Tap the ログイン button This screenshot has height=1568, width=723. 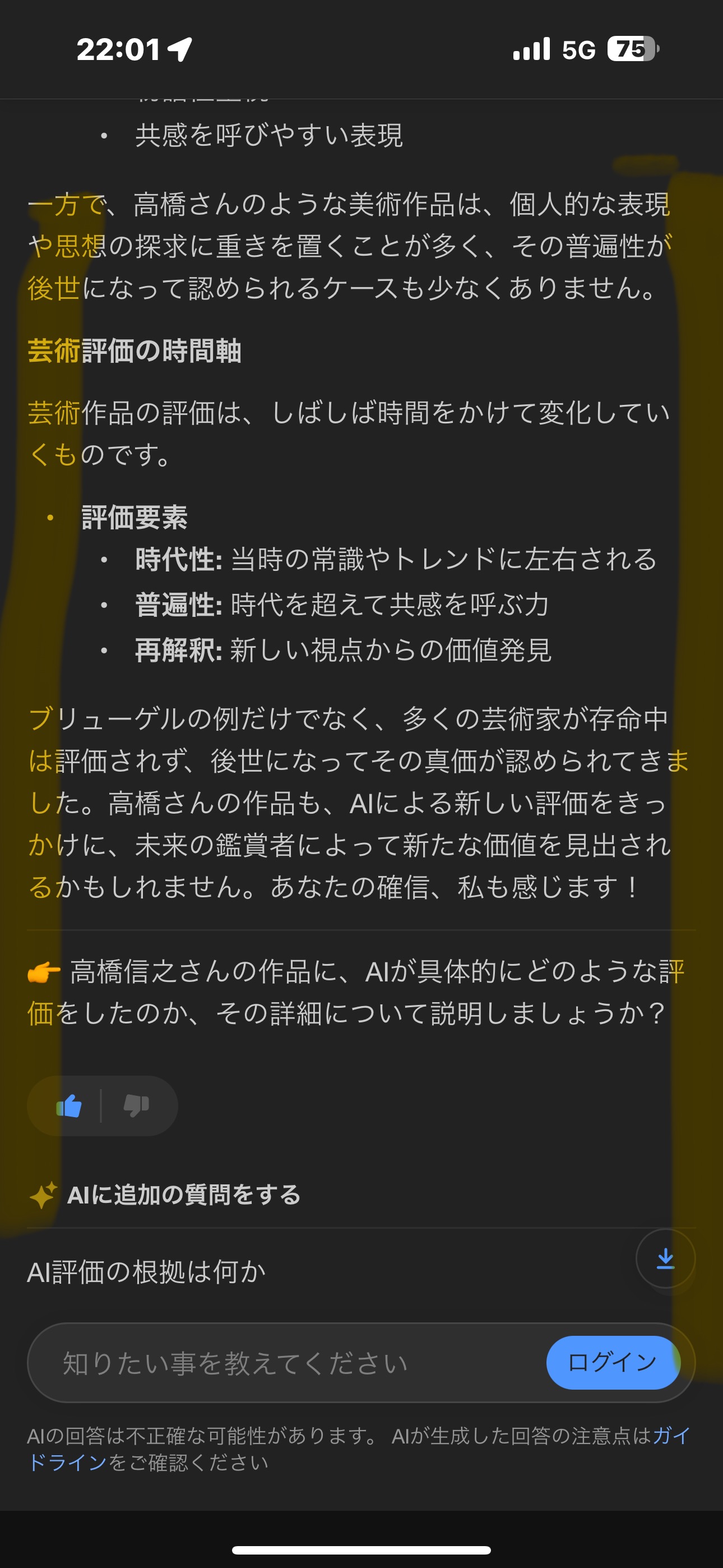(x=612, y=1362)
